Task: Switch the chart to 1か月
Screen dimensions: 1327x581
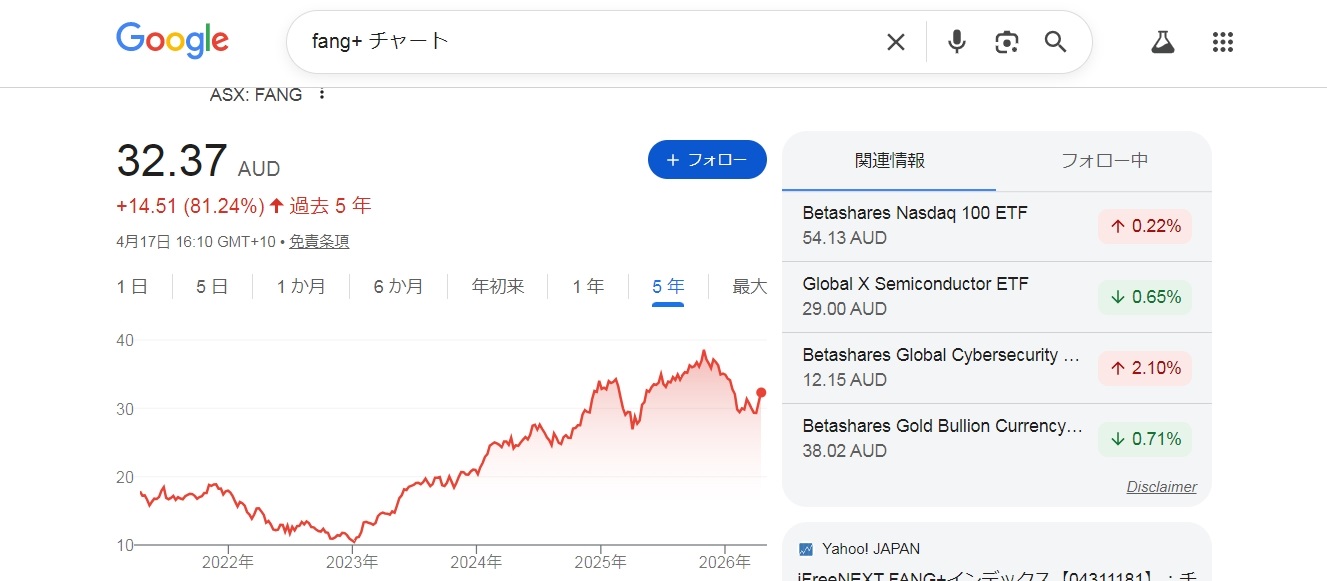Action: click(302, 287)
